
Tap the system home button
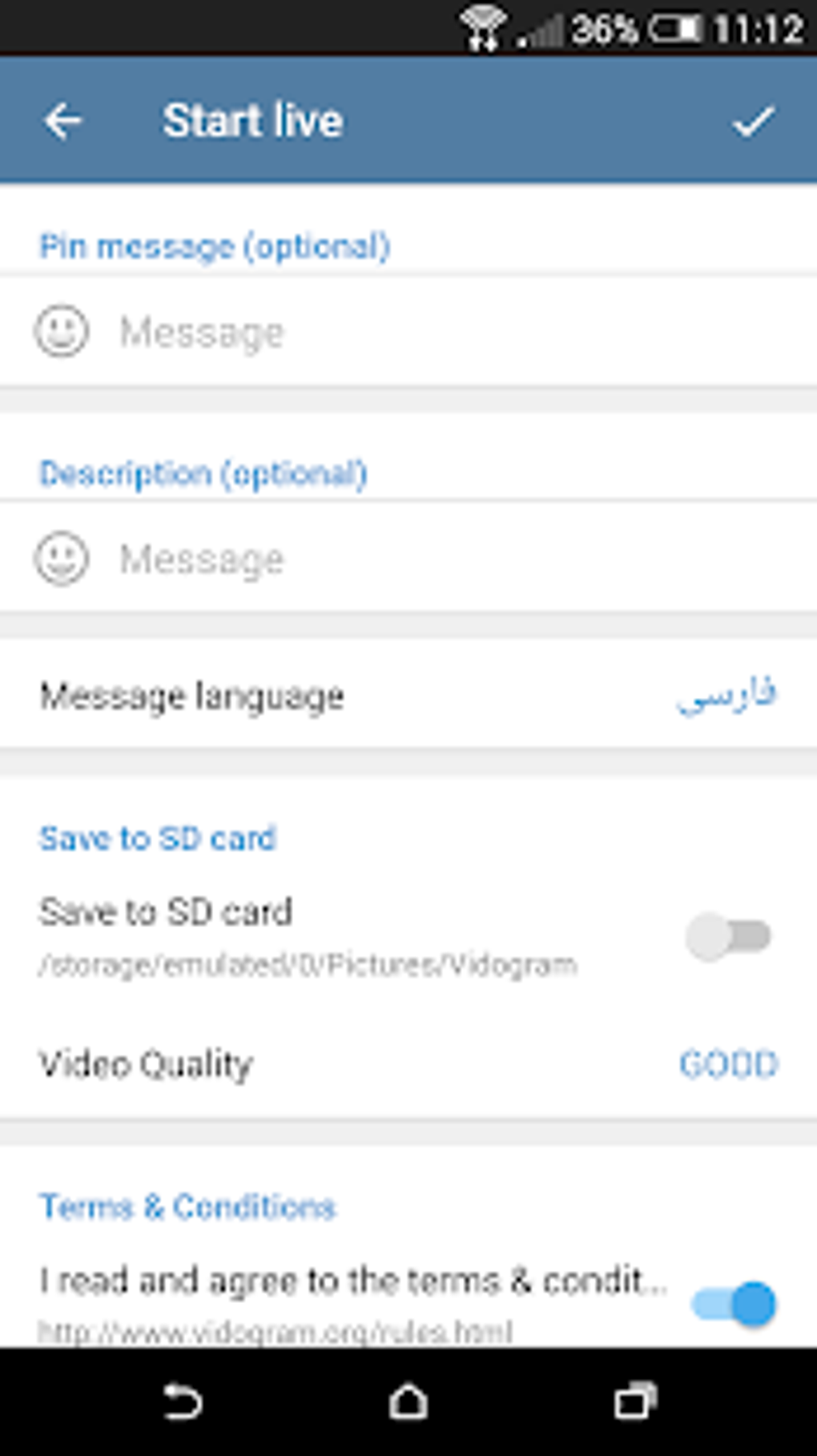tap(408, 1402)
